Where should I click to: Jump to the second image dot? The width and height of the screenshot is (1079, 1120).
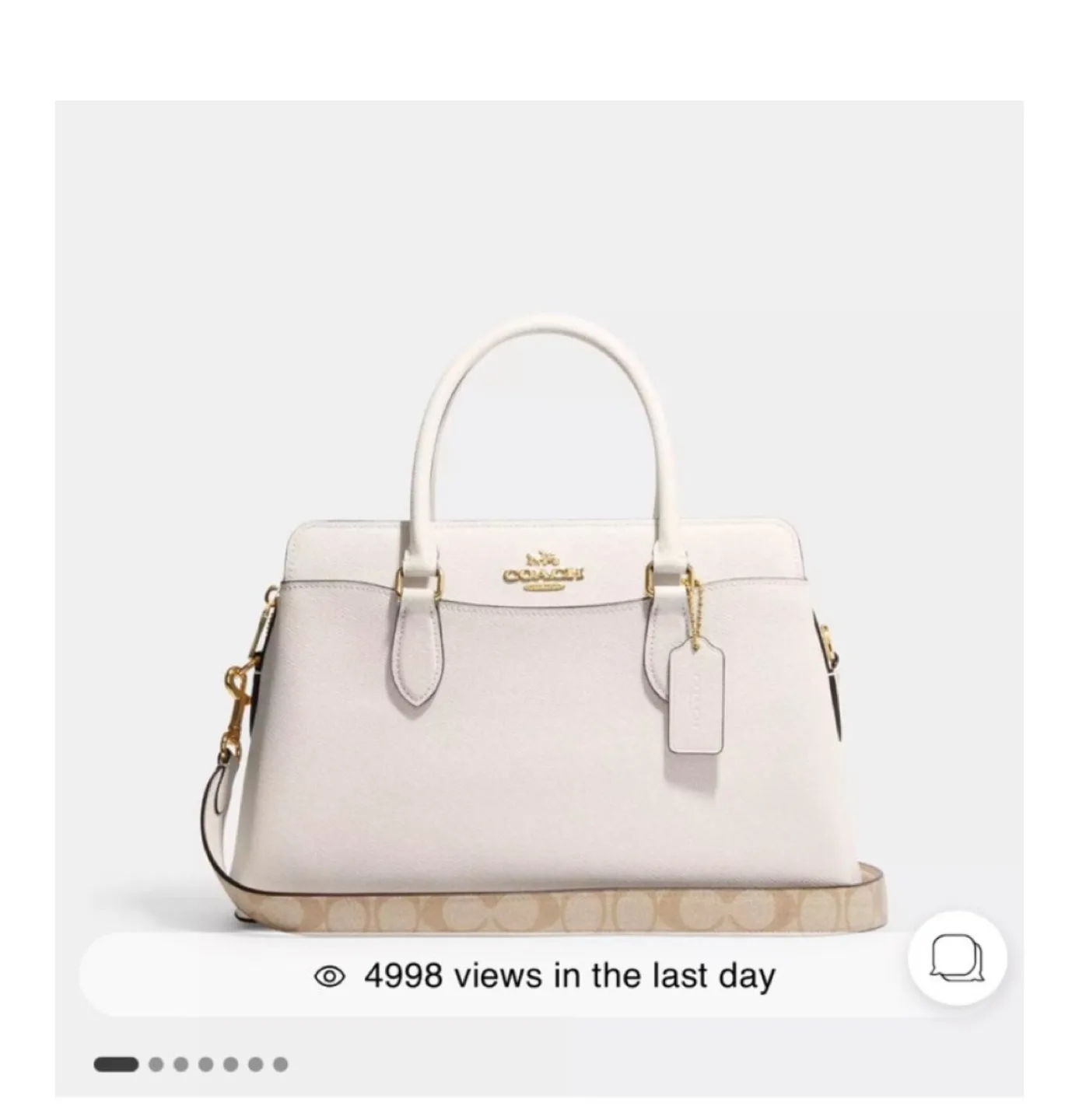[156, 1064]
